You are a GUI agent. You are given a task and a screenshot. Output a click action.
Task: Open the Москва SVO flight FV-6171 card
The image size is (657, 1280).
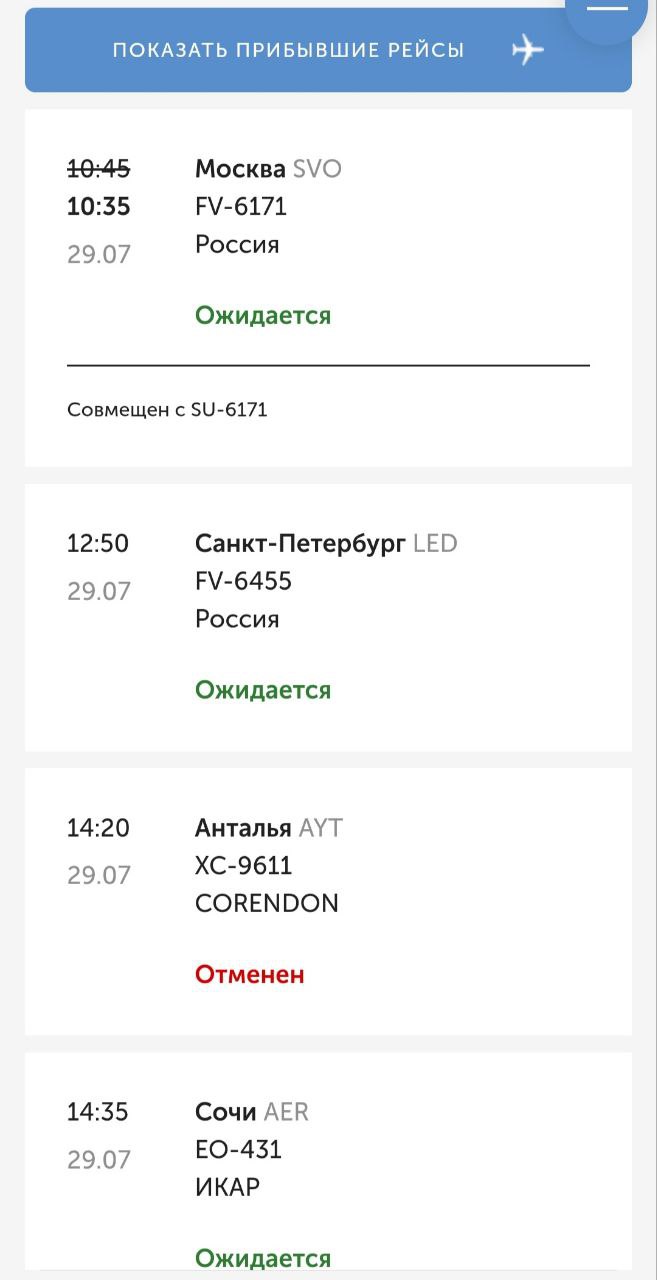[328, 288]
